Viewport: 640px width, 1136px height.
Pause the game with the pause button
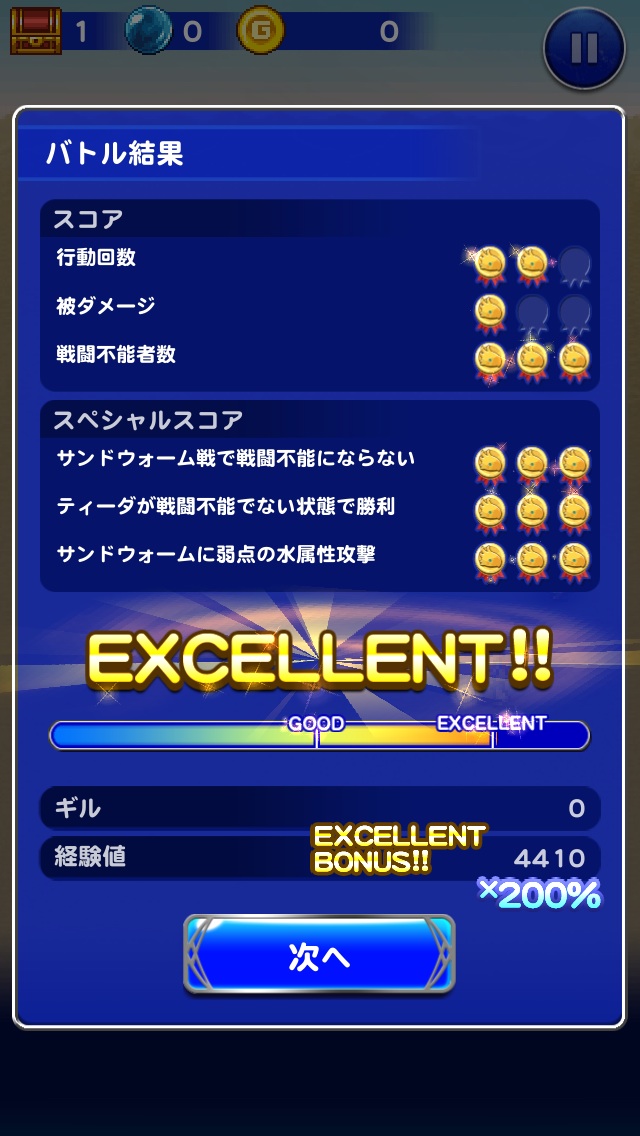pos(584,47)
